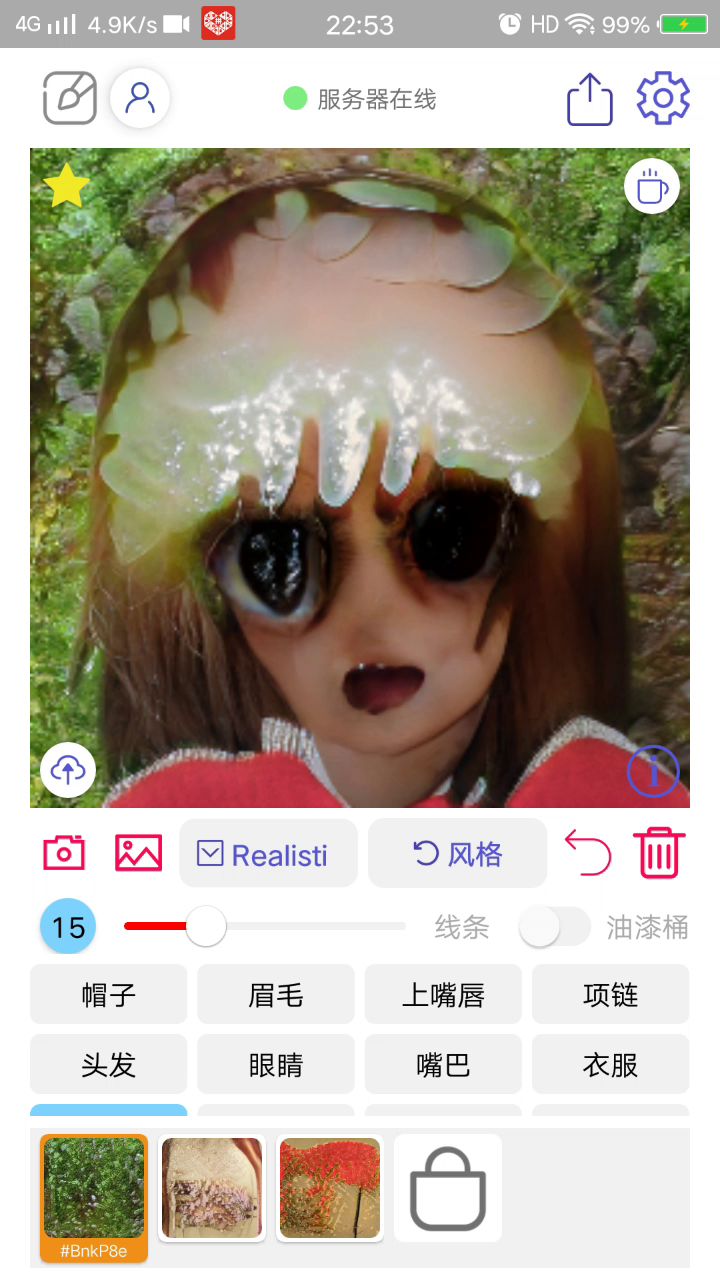Share the generated image

click(x=590, y=99)
